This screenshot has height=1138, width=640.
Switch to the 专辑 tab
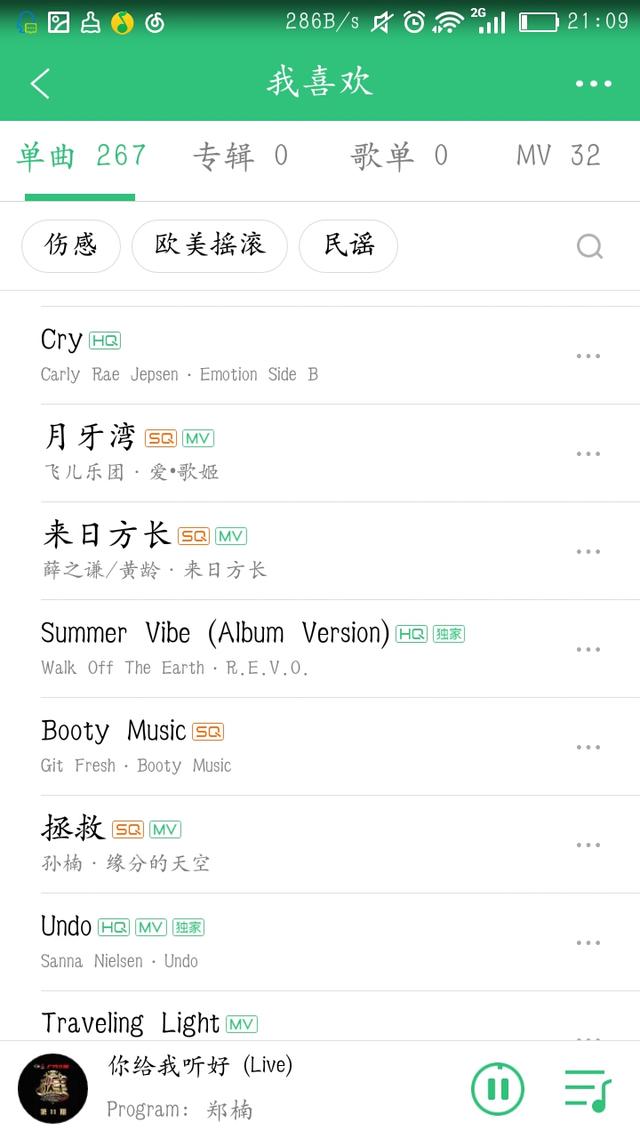point(239,156)
